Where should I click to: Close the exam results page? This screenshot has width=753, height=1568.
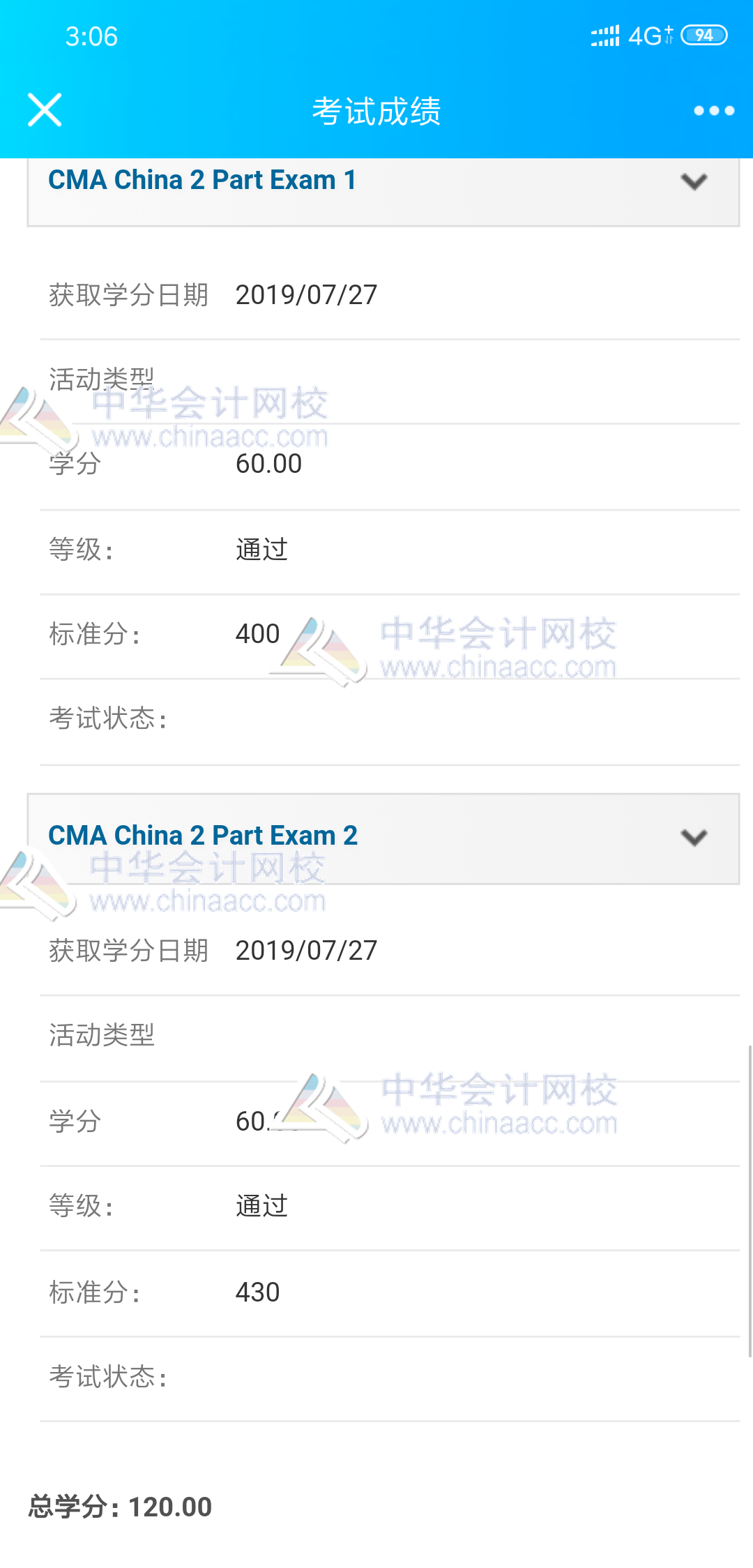pyautogui.click(x=45, y=110)
